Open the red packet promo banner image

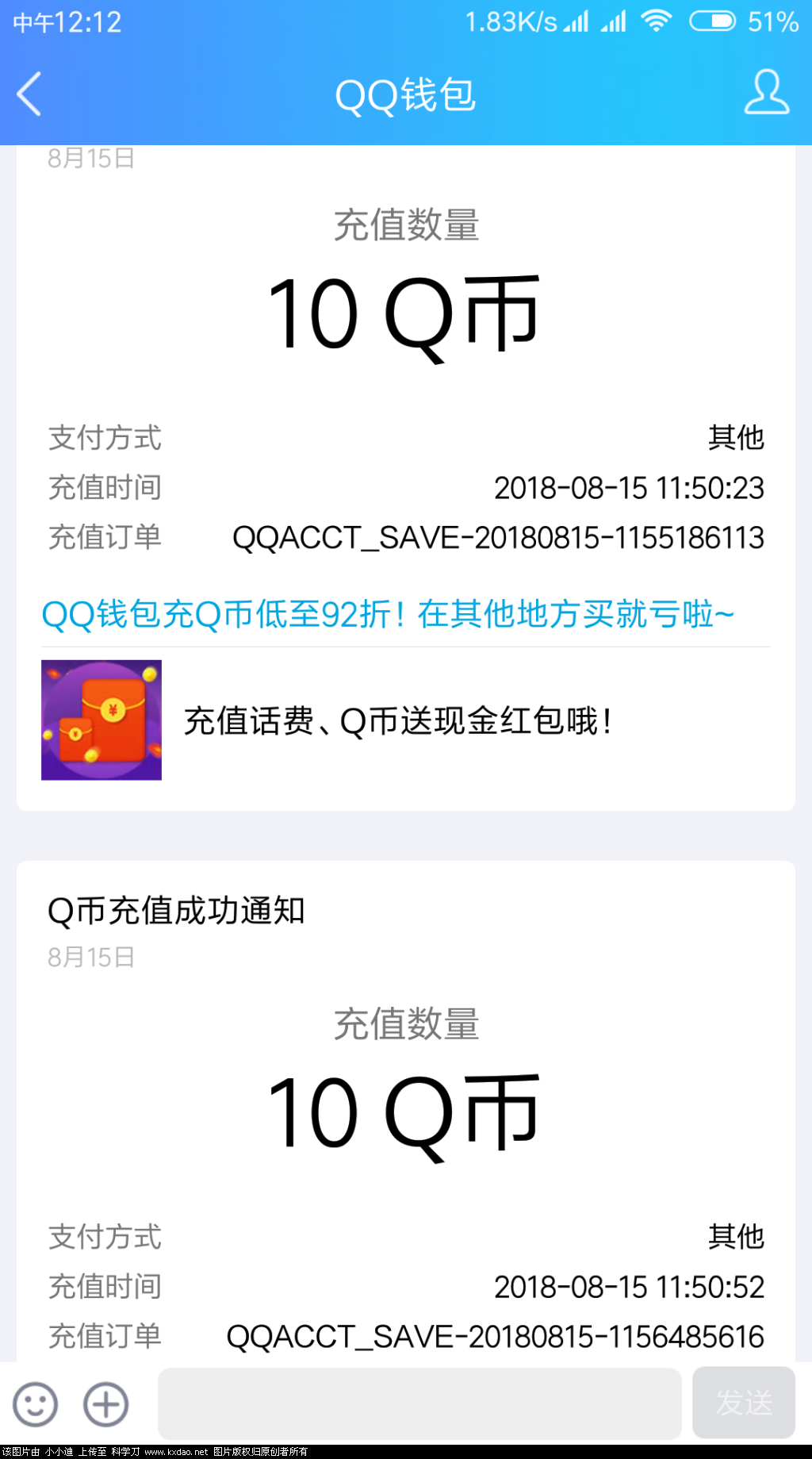[x=101, y=719]
